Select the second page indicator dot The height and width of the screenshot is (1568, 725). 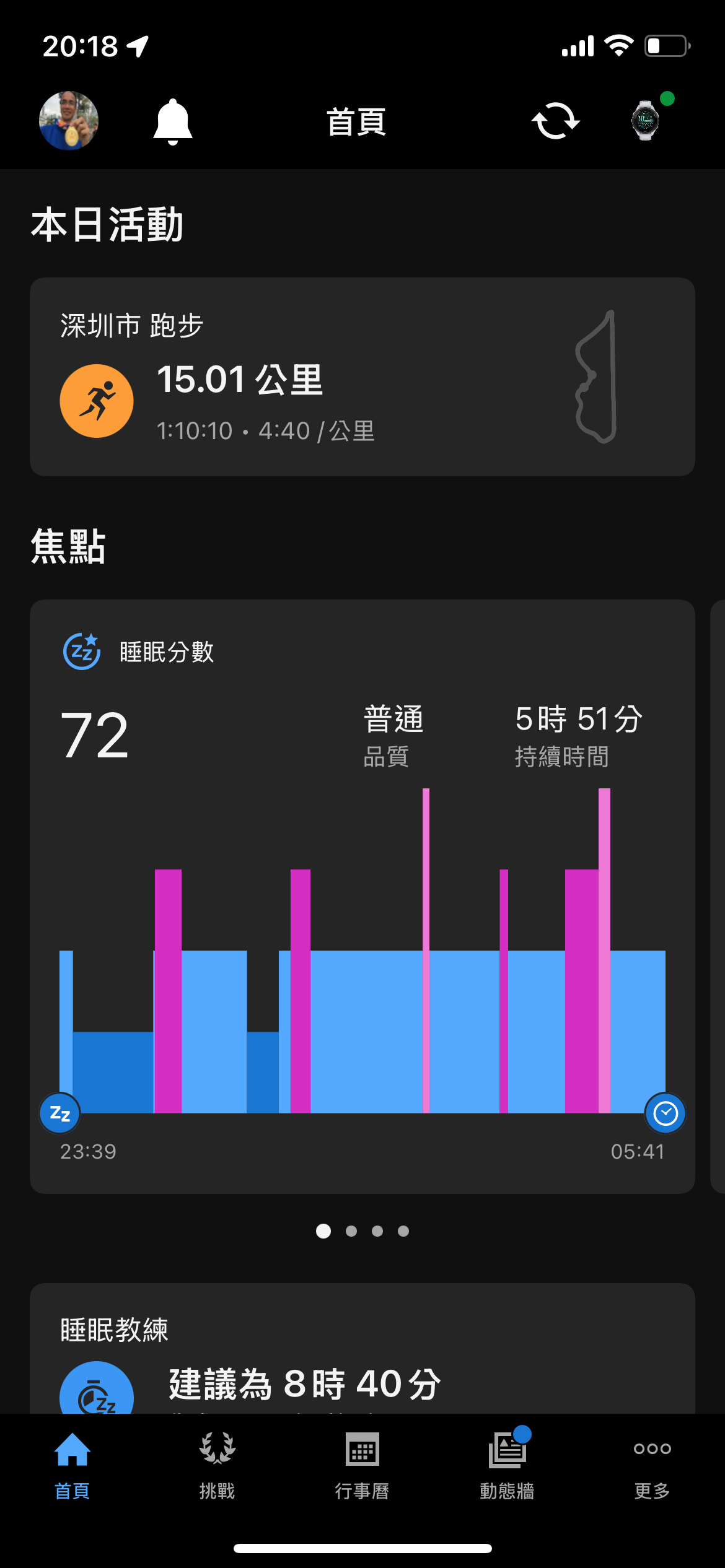(x=351, y=1231)
